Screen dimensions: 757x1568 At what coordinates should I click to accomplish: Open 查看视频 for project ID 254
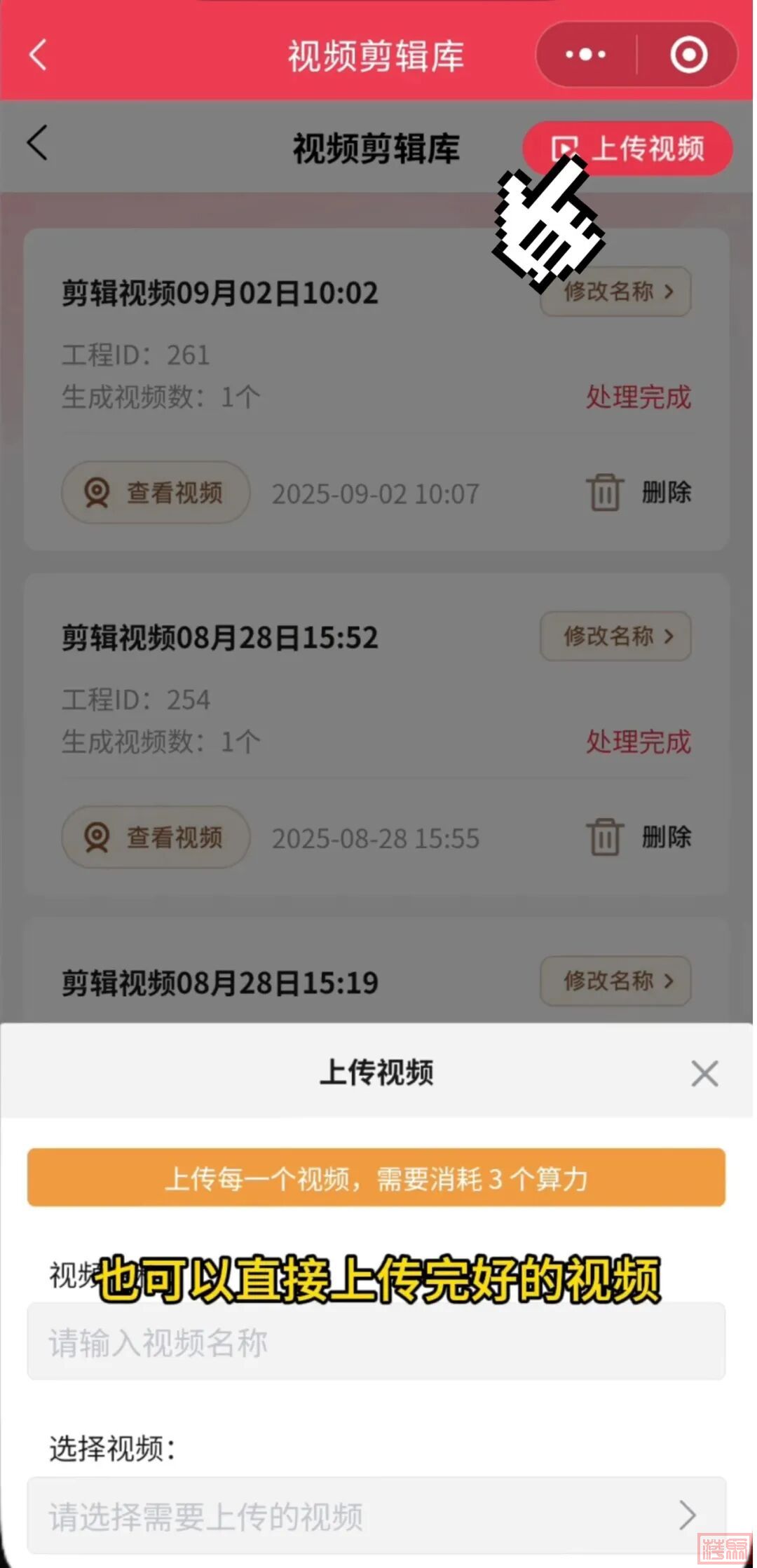[156, 837]
